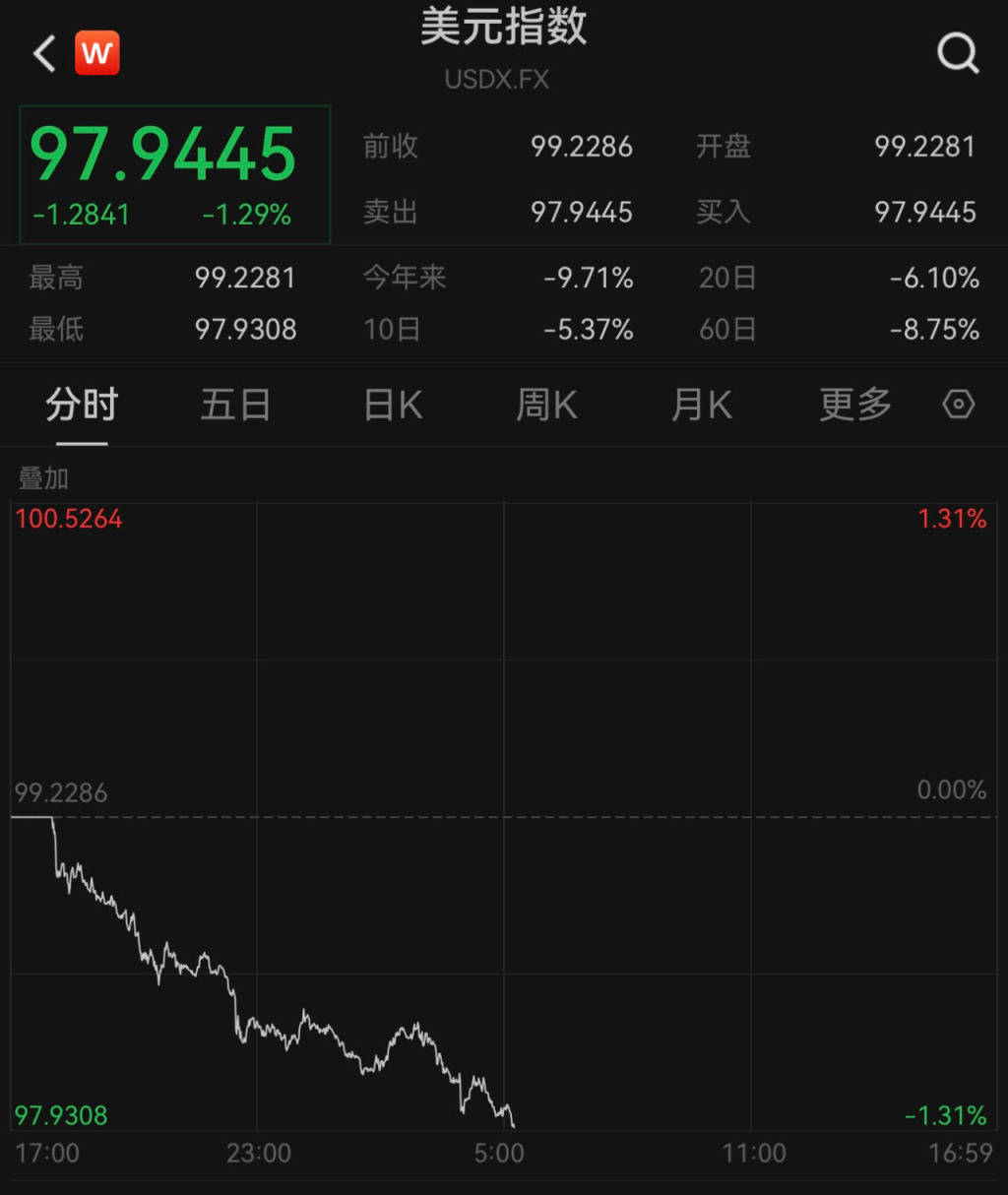Select the 分时 intraday chart tab
Screen dimensions: 1008x1195
point(80,405)
